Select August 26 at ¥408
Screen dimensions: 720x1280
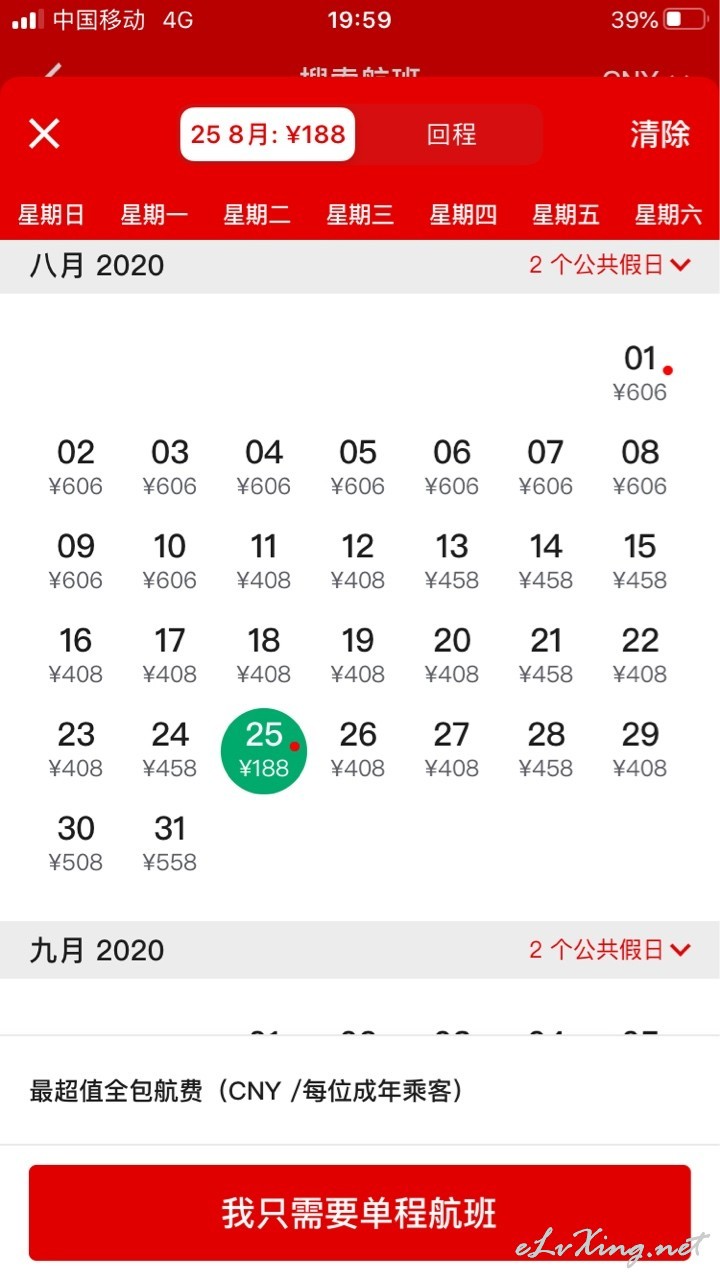pyautogui.click(x=358, y=749)
